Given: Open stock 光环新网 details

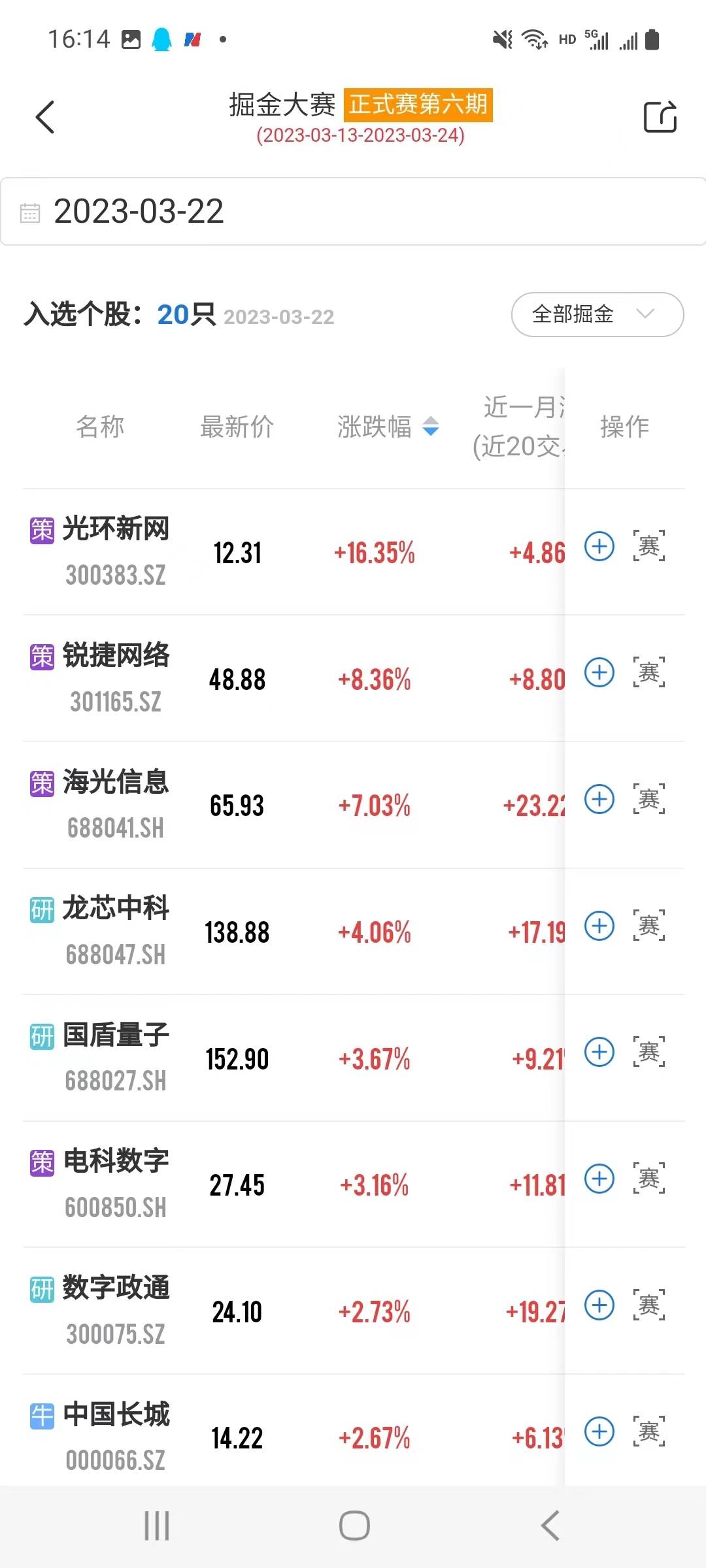Looking at the screenshot, I should 116,551.
